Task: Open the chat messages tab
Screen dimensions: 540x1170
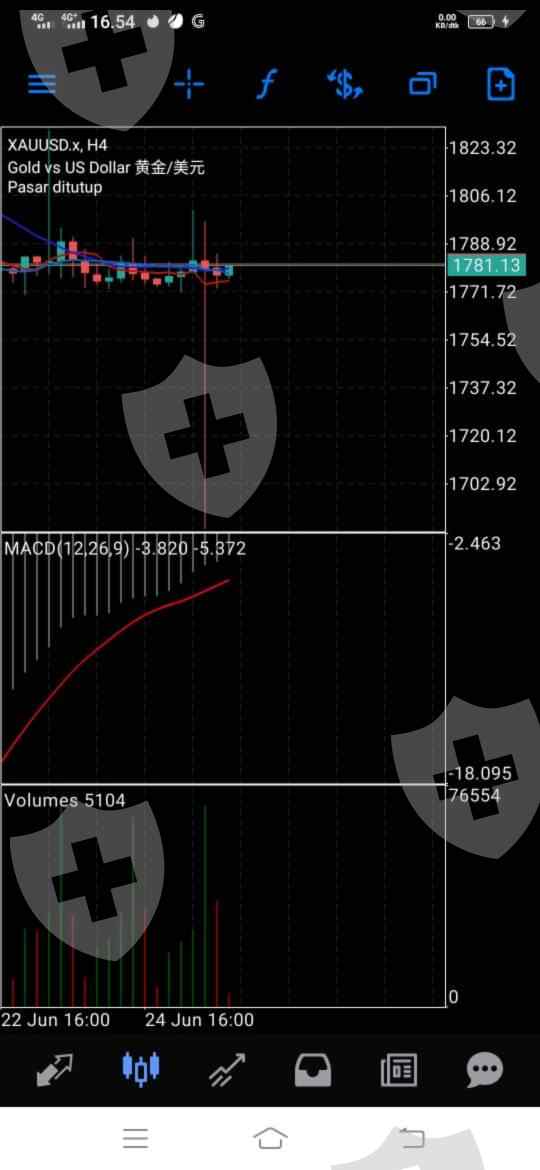Action: 485,1071
